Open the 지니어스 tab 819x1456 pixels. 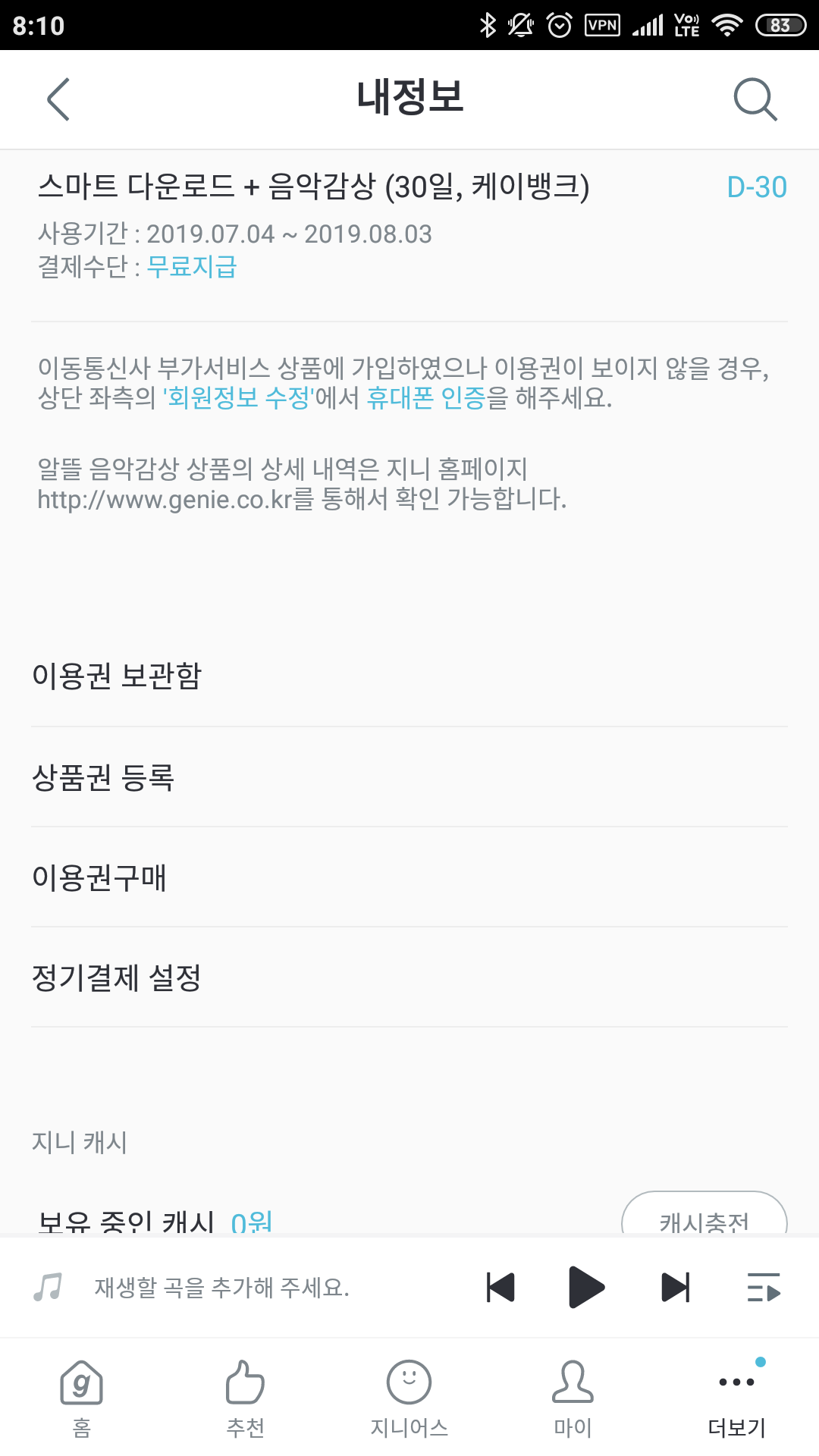409,1397
